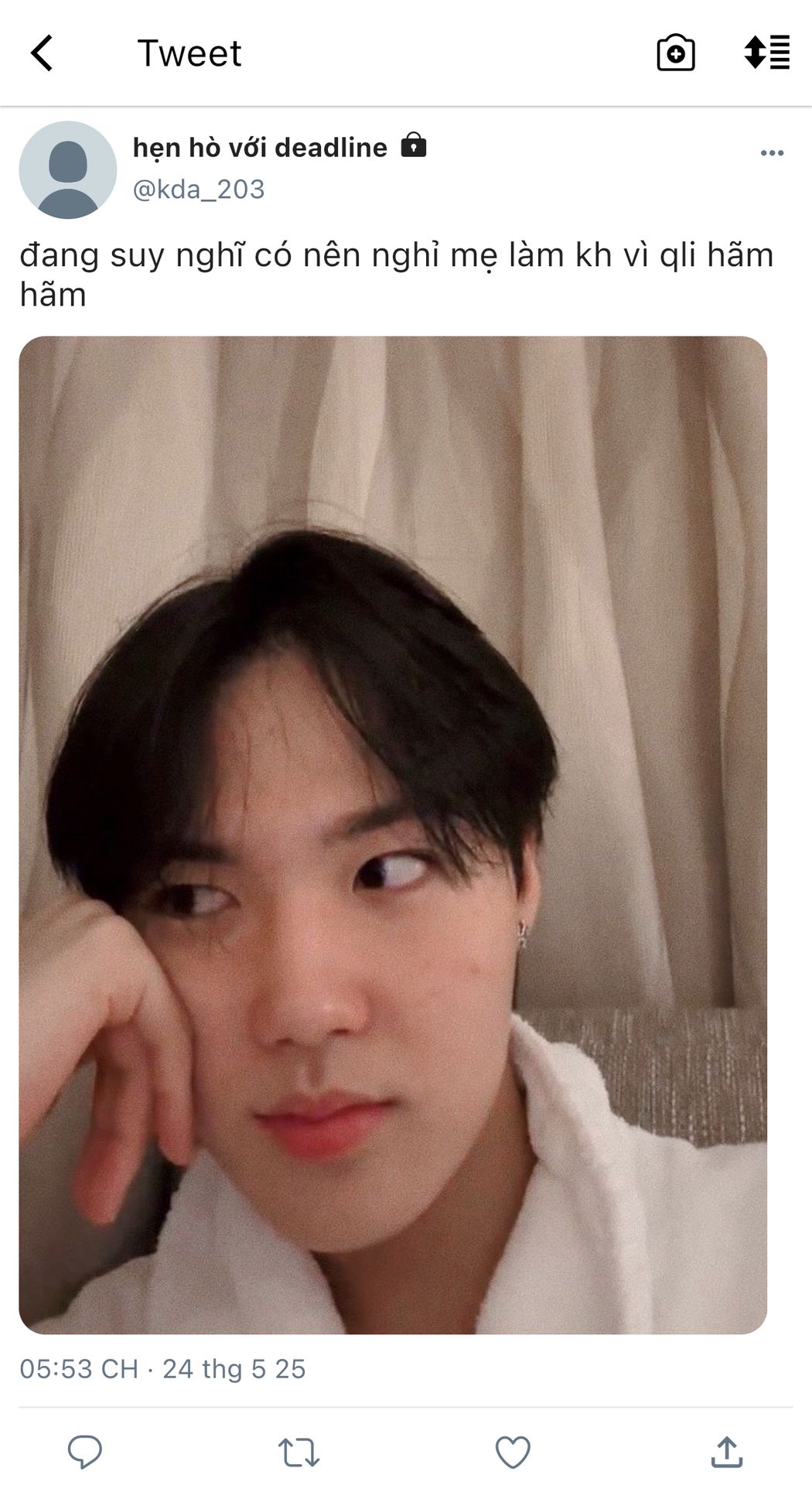This screenshot has width=812, height=1485.
Task: Open the tweet's three-dot overflow menu
Action: pyautogui.click(x=772, y=153)
